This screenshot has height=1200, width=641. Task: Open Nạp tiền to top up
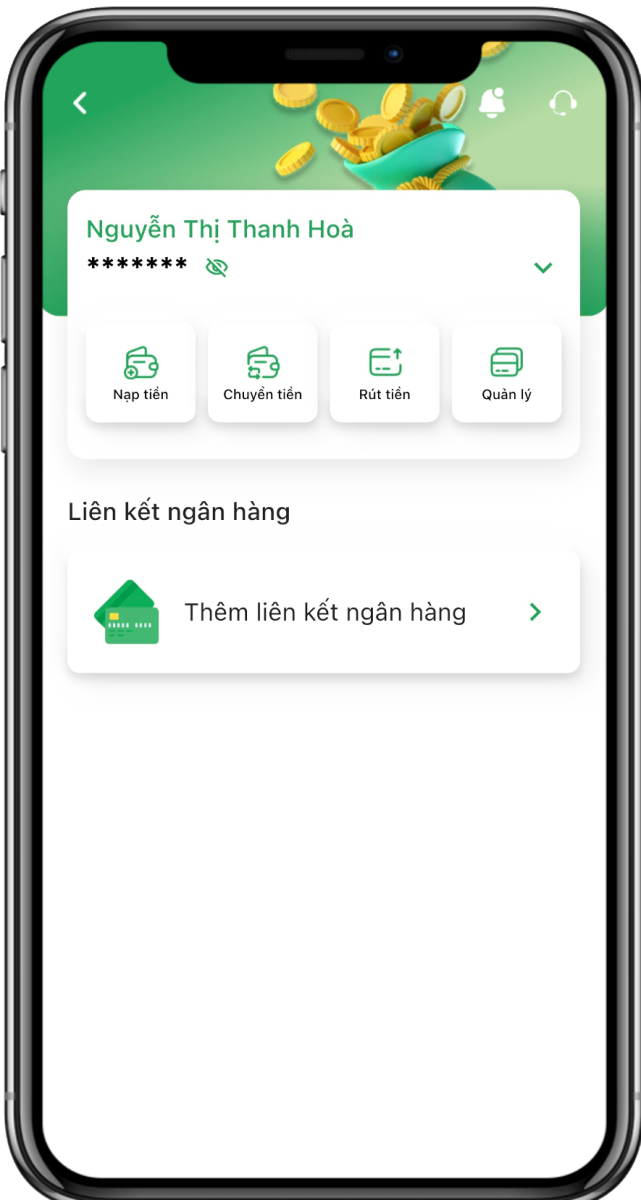click(x=141, y=372)
